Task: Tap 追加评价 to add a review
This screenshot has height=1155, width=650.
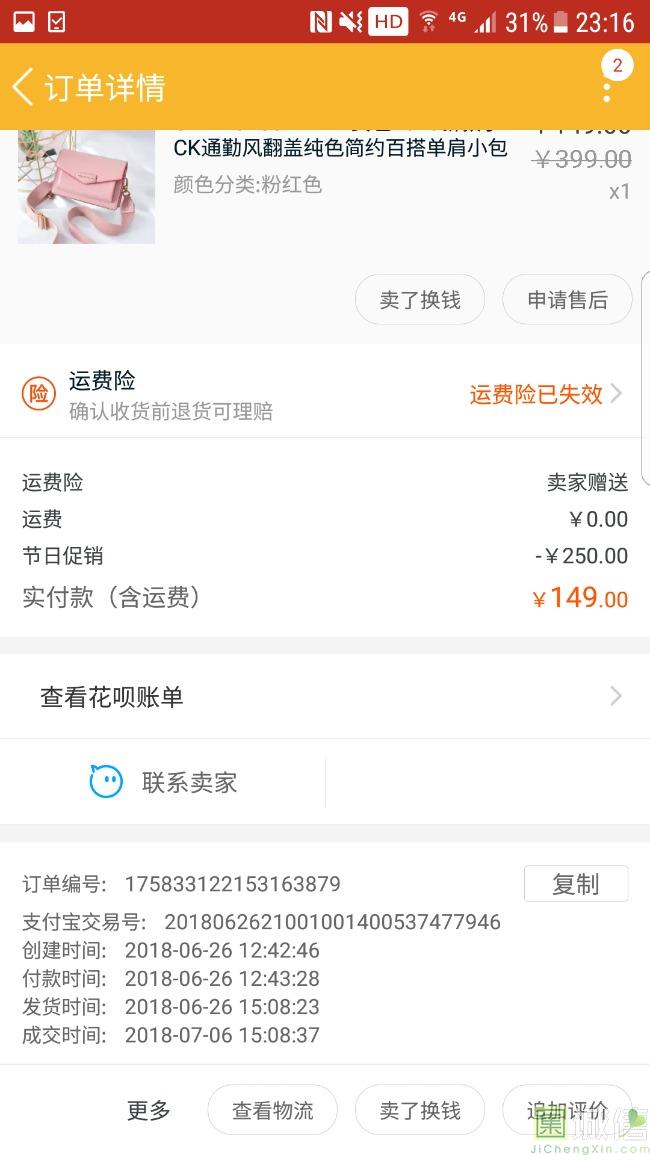Action: click(x=567, y=1110)
